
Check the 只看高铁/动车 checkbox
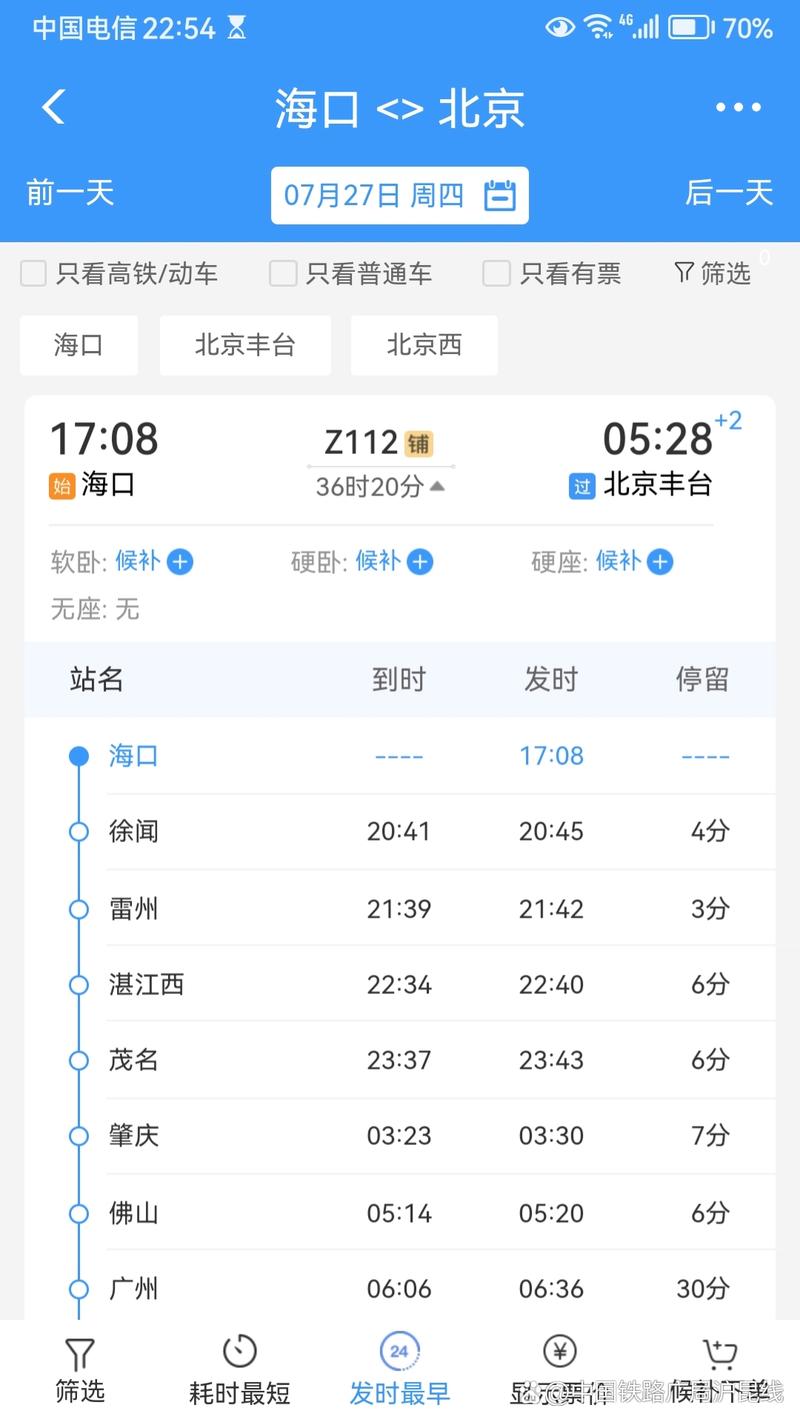pos(33,273)
